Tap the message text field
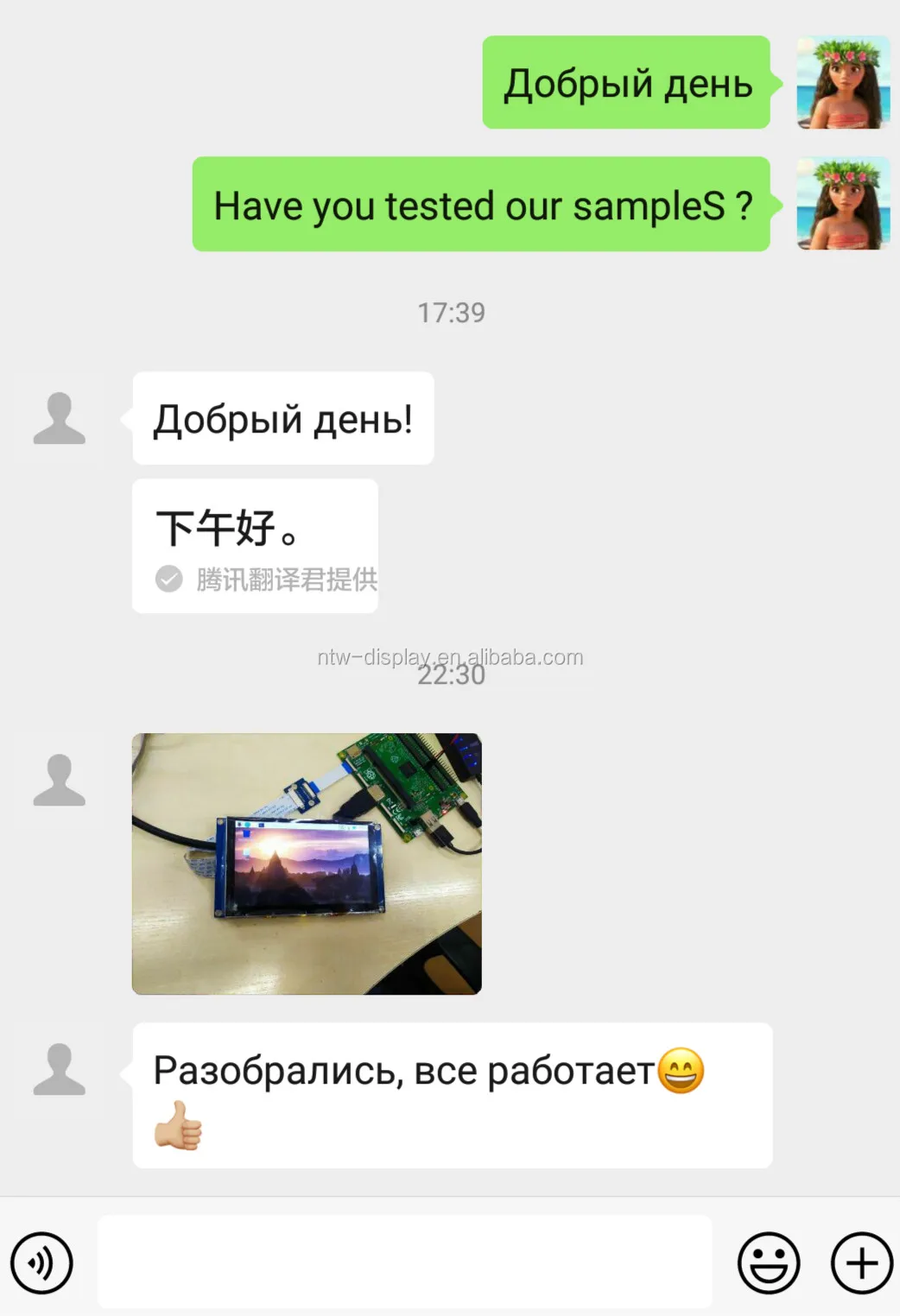900x1316 pixels. (x=404, y=1262)
